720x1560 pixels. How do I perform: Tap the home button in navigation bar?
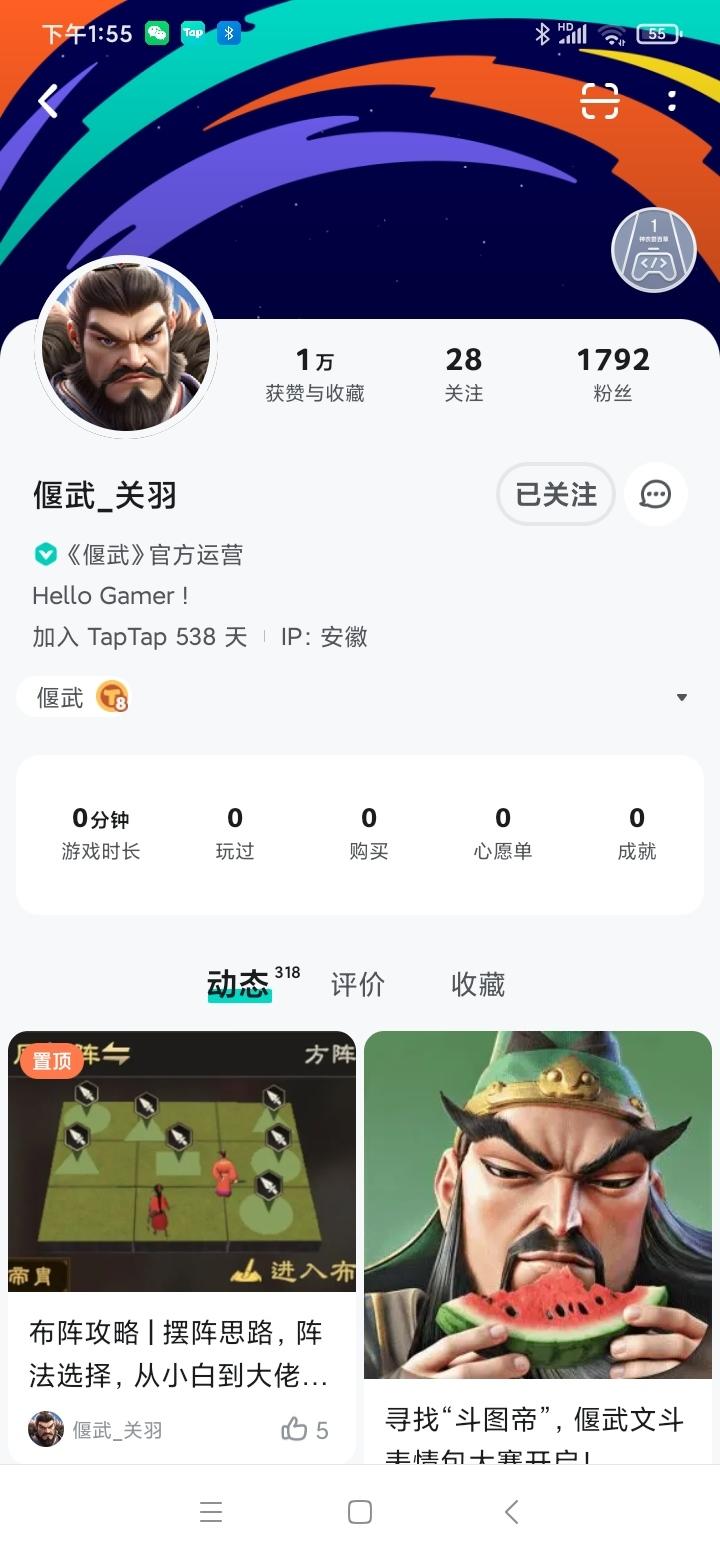point(359,1512)
